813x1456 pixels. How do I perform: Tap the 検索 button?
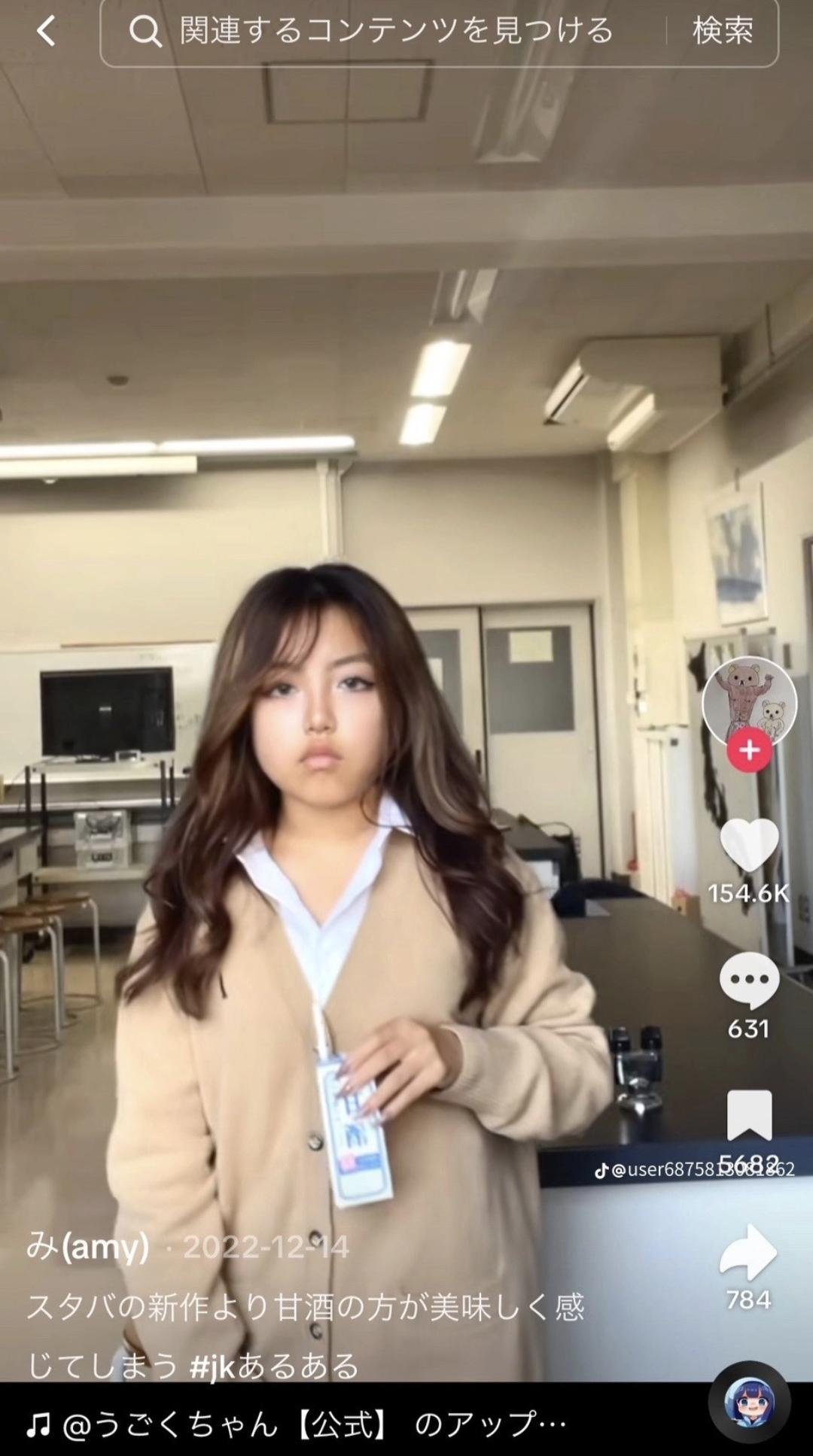click(723, 32)
